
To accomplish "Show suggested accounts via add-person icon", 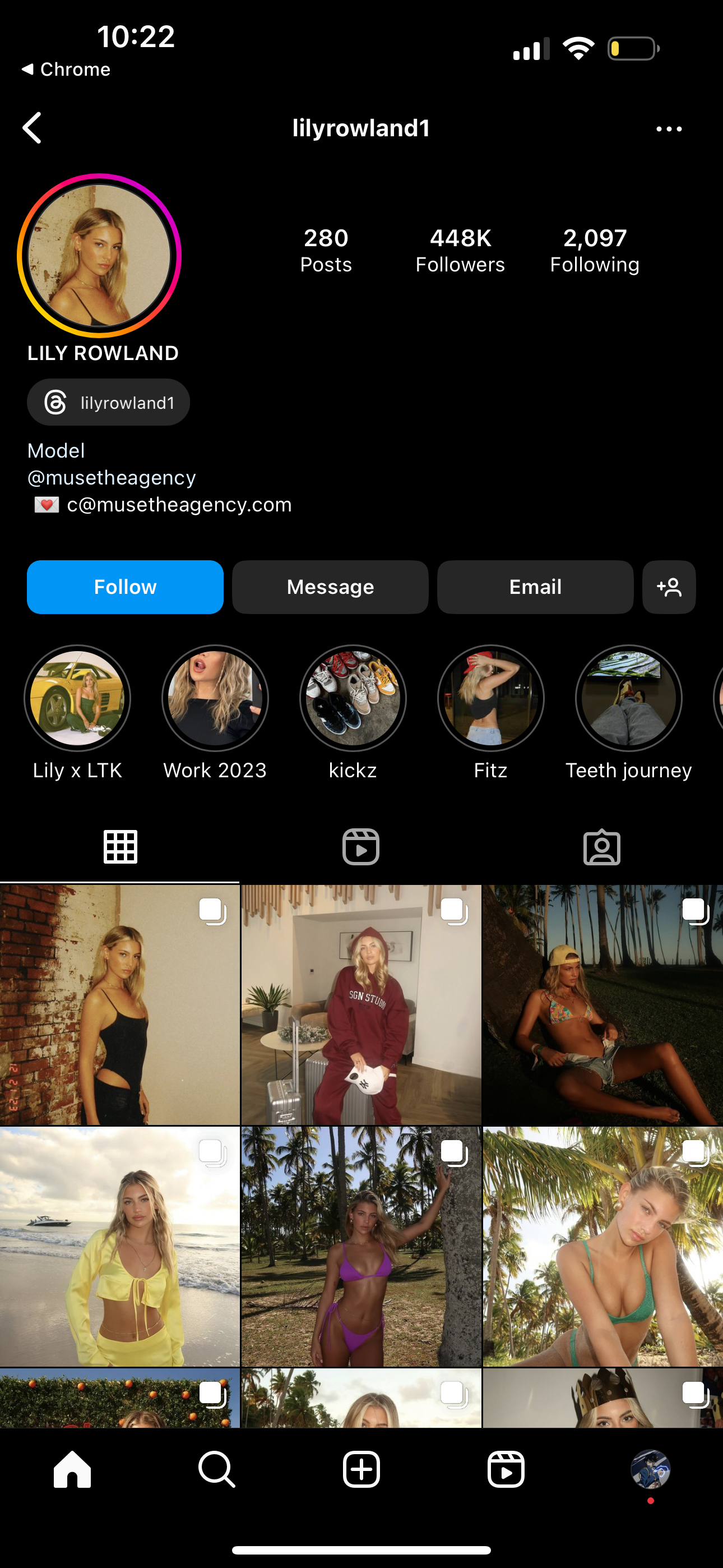I will (x=669, y=587).
